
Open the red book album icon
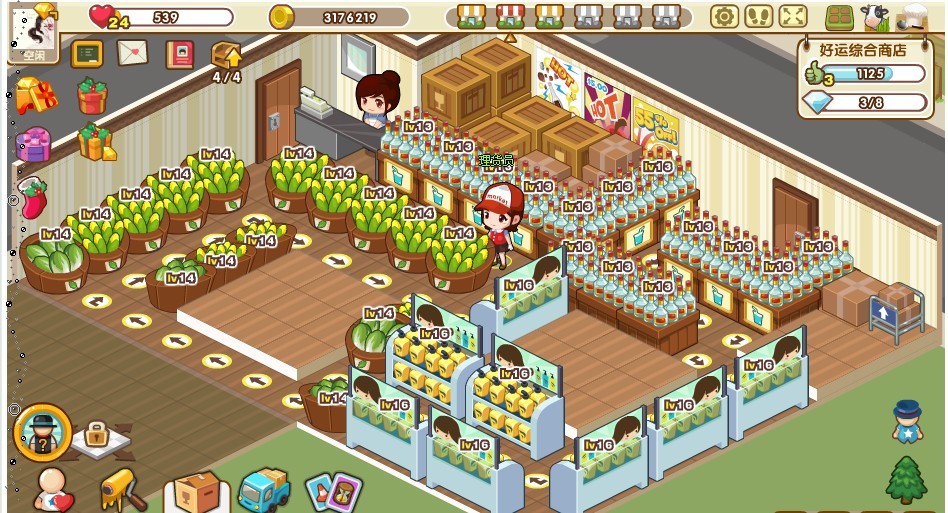pos(179,53)
